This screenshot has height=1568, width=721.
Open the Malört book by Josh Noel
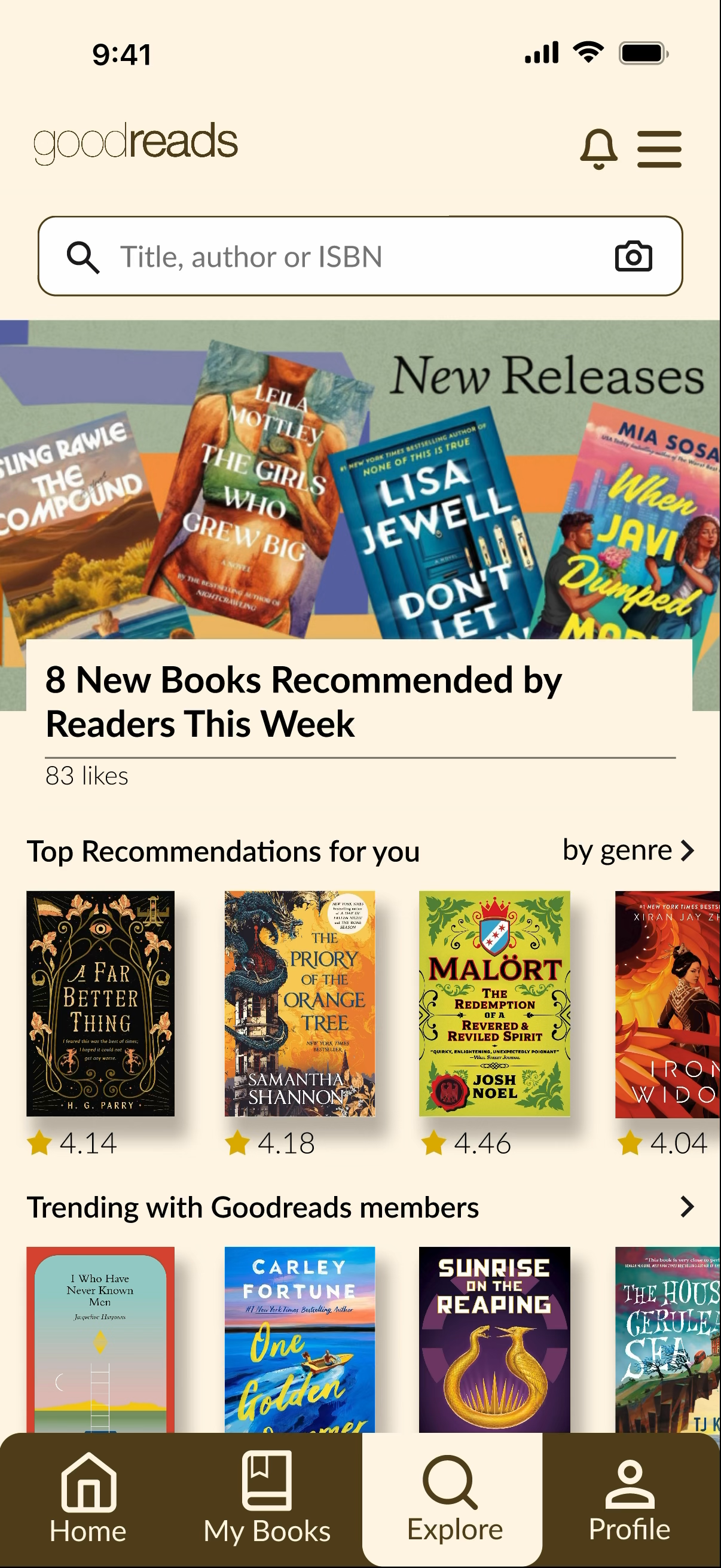point(494,1003)
